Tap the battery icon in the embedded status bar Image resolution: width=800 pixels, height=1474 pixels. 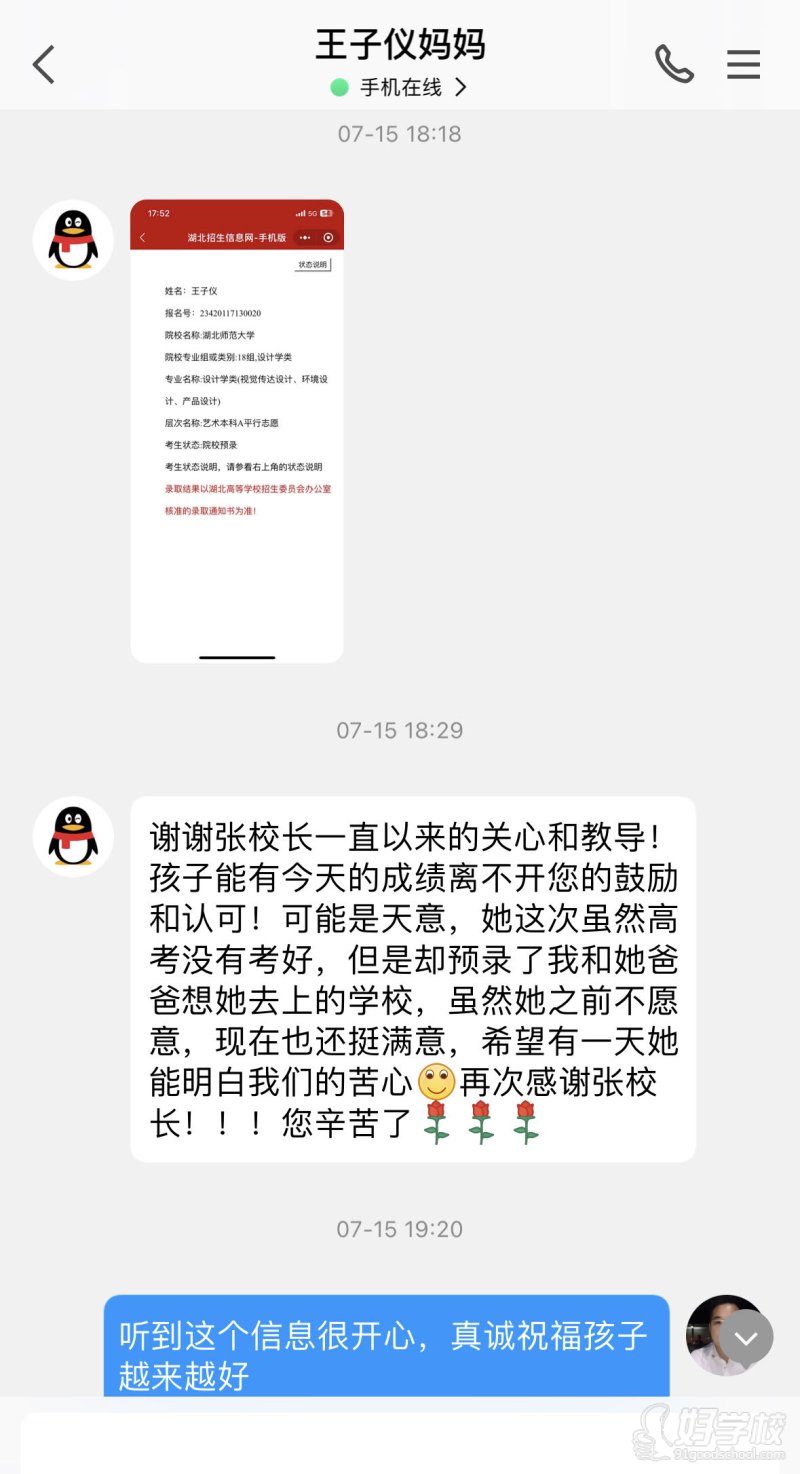point(325,212)
